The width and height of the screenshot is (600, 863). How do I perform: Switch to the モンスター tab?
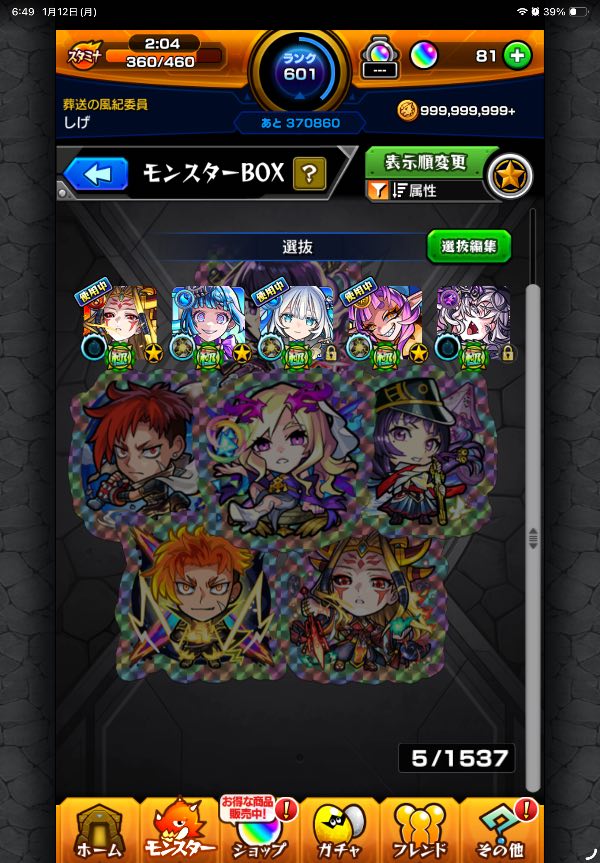[179, 832]
